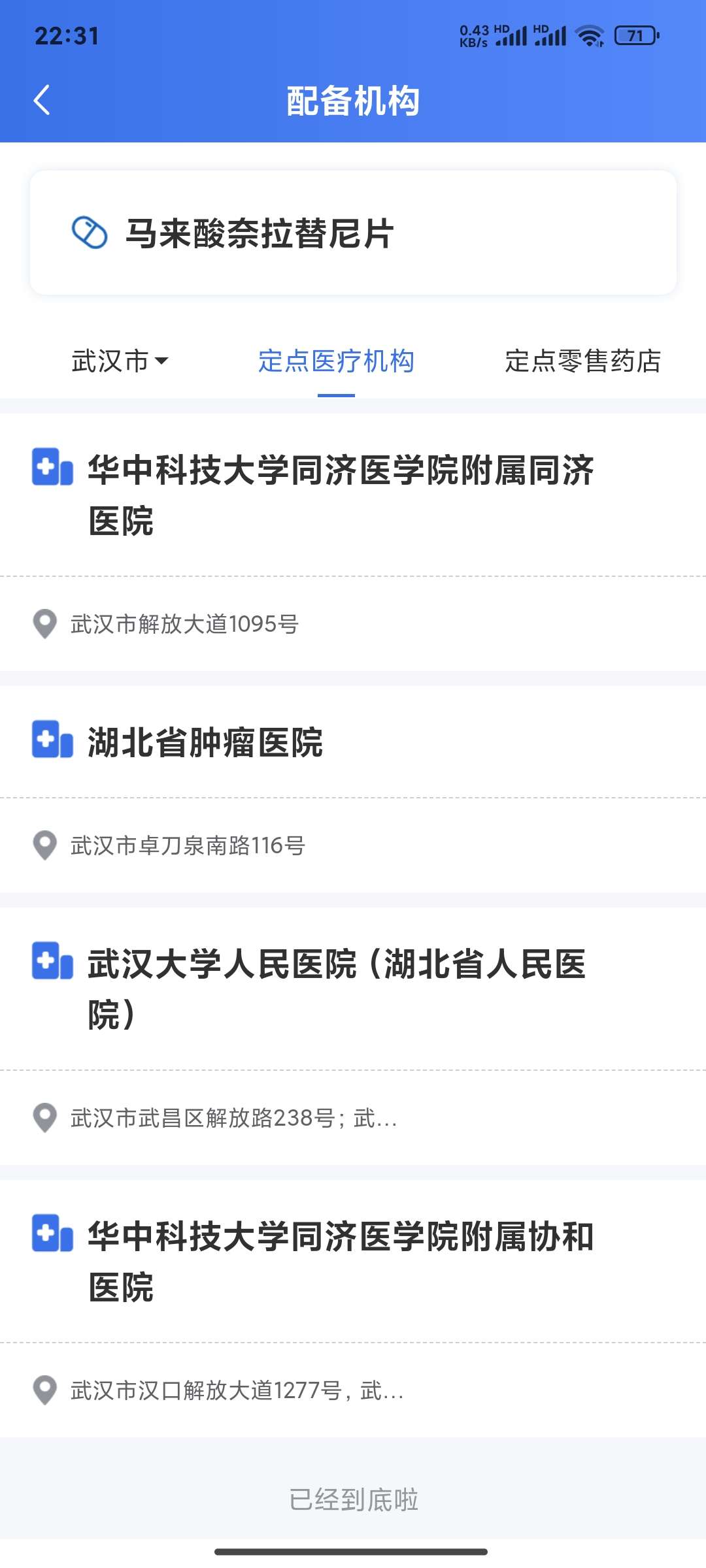The width and height of the screenshot is (706, 1568).
Task: View 武汉大学人民医院（湖北省人民医院） details
Action: point(337,989)
